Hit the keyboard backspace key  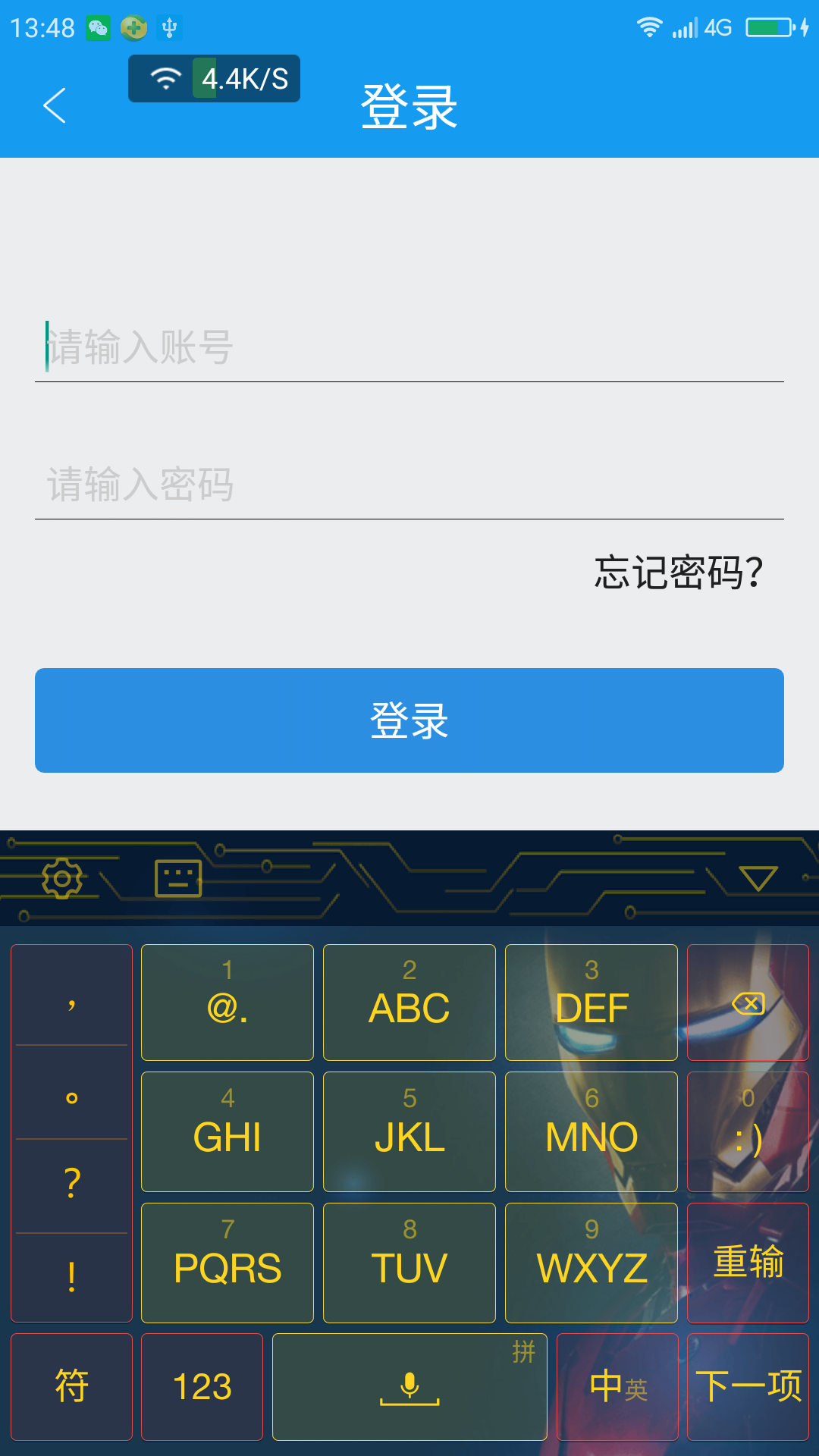pyautogui.click(x=748, y=1003)
